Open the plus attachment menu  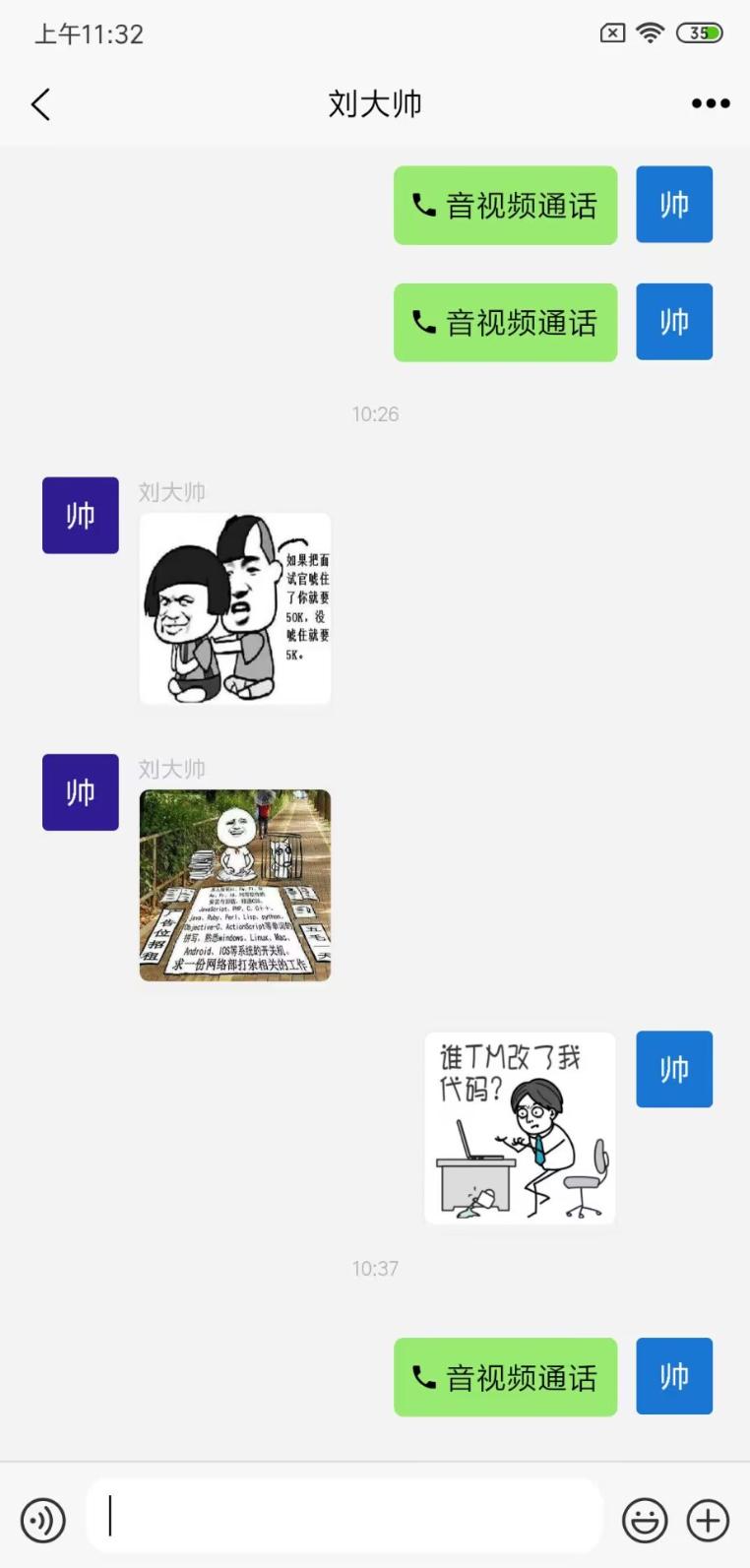point(708,1520)
